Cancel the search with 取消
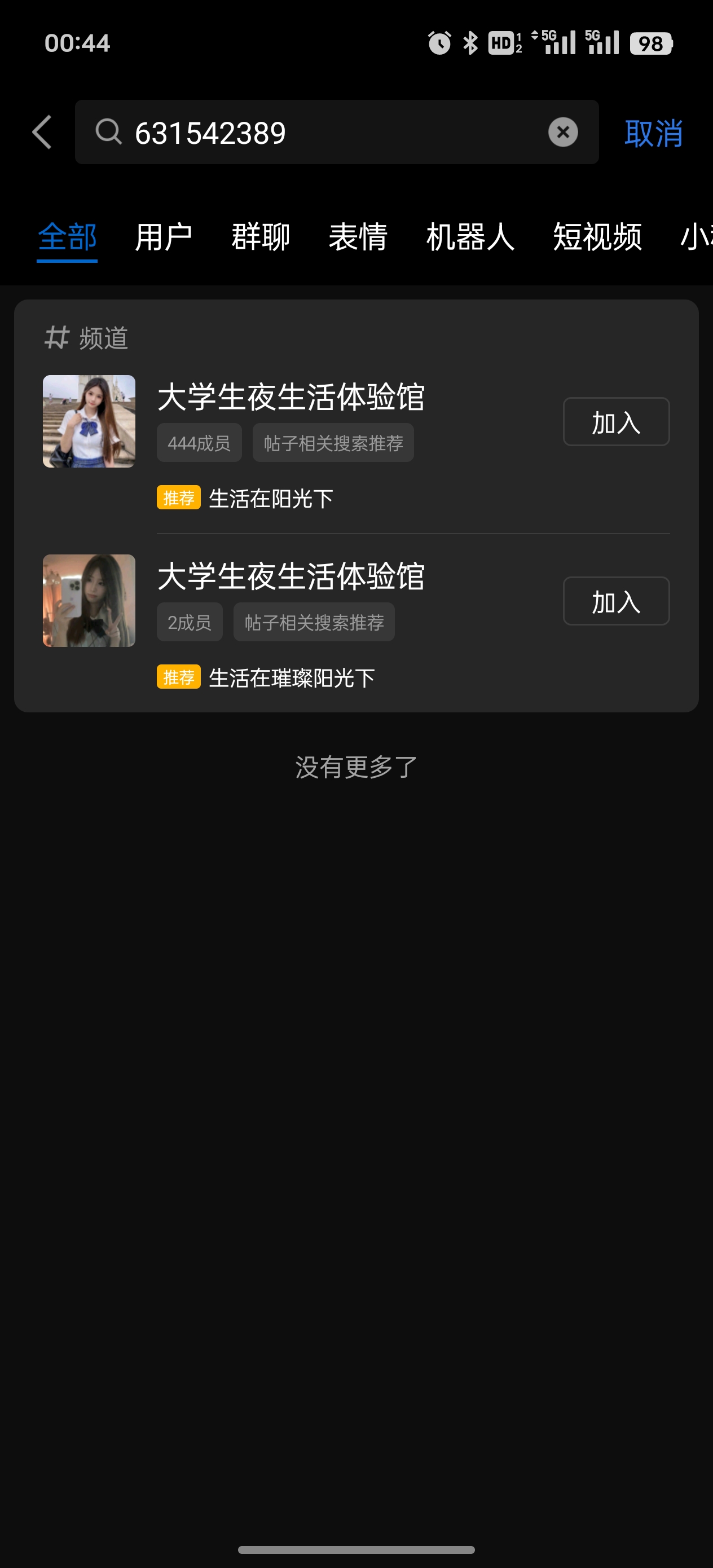Image resolution: width=713 pixels, height=1568 pixels. [653, 133]
